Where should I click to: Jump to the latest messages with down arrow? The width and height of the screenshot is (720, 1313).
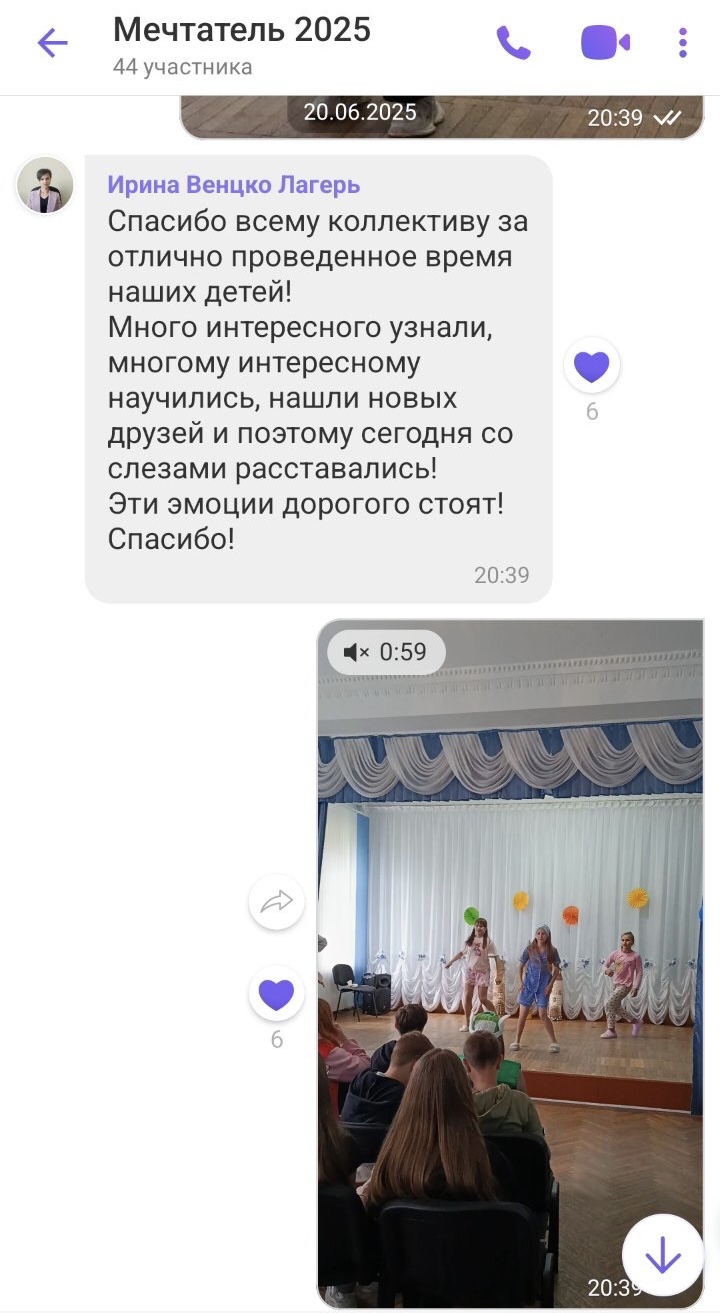tap(663, 1255)
